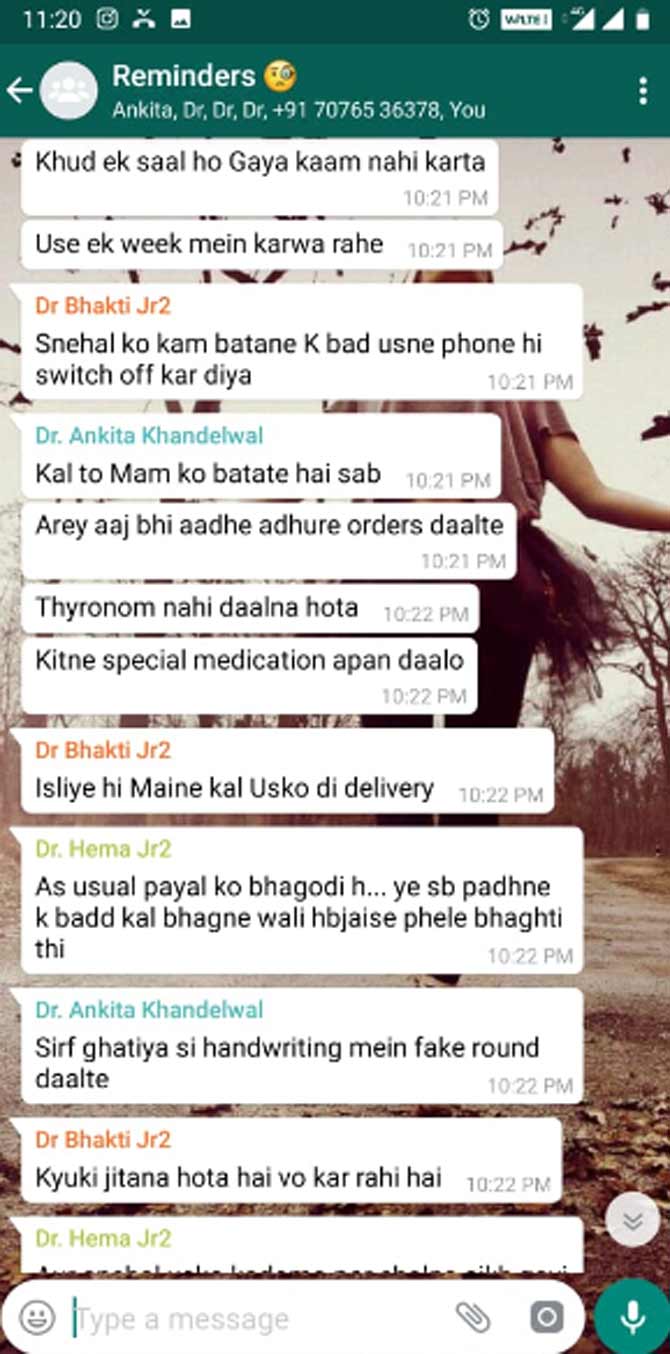Viewport: 670px width, 1354px height.
Task: Tap the Reminders group avatar
Action: click(x=69, y=91)
